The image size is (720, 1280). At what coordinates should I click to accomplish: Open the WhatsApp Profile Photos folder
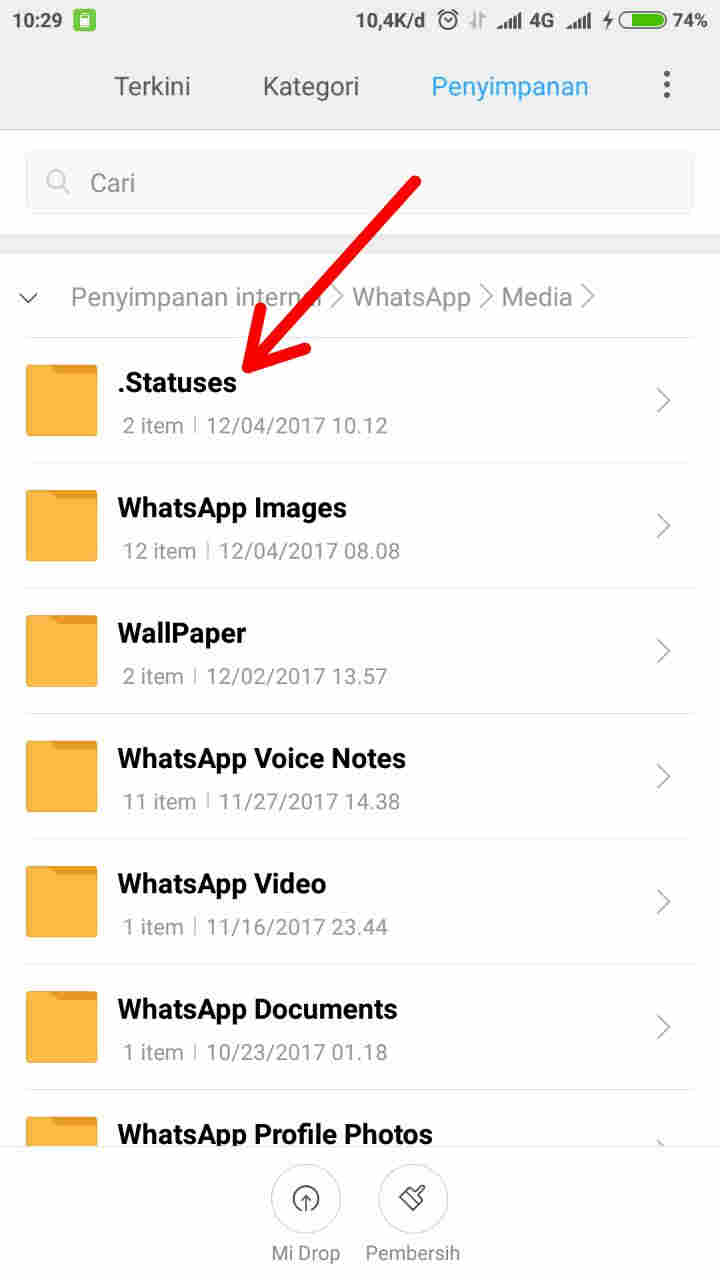[274, 1134]
